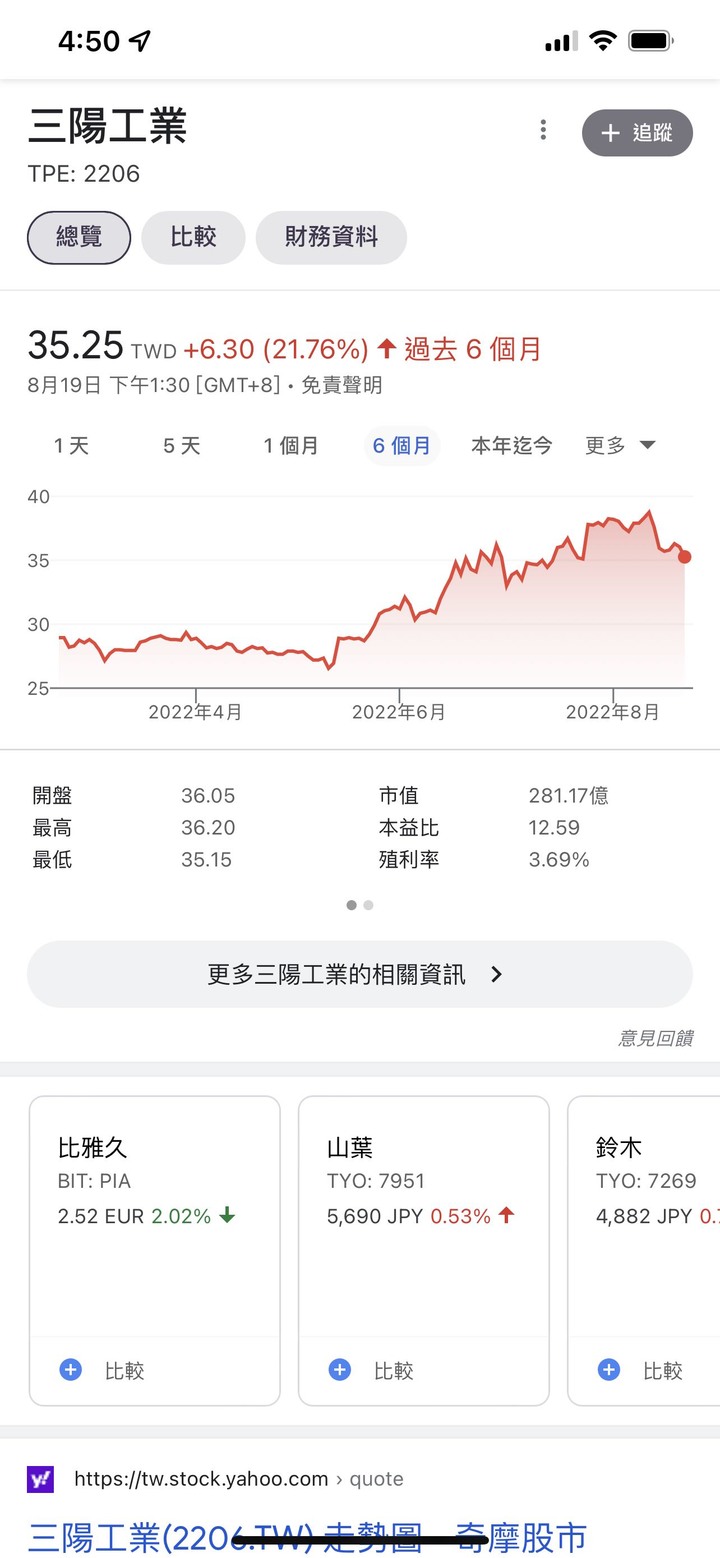Screen dimensions: 720x1558
Task: Show the 1 天 chart range
Action: (71, 445)
